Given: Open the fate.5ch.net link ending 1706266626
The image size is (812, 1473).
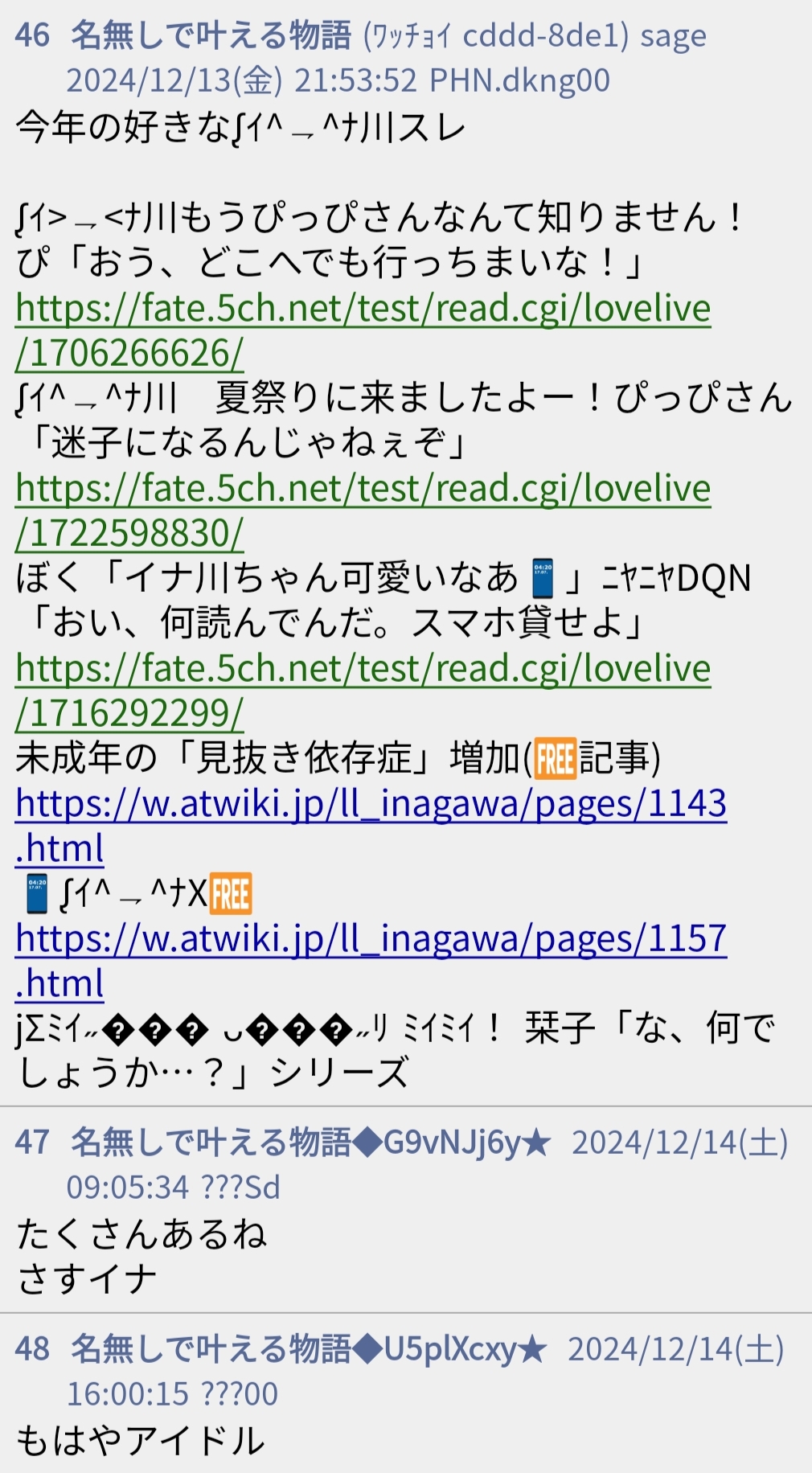Looking at the screenshot, I should pyautogui.click(x=363, y=330).
